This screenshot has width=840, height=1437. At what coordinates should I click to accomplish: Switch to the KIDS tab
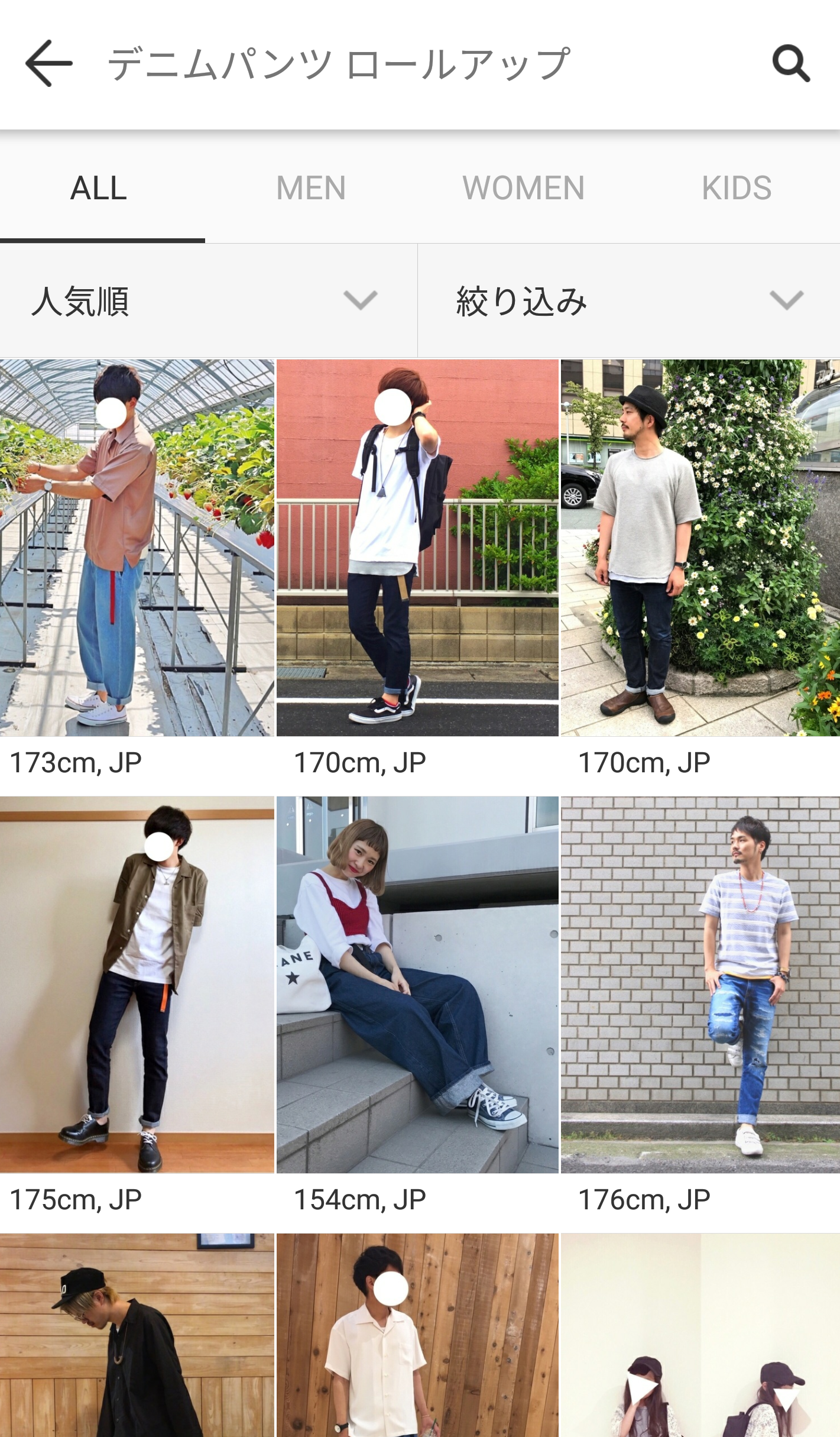coord(736,188)
